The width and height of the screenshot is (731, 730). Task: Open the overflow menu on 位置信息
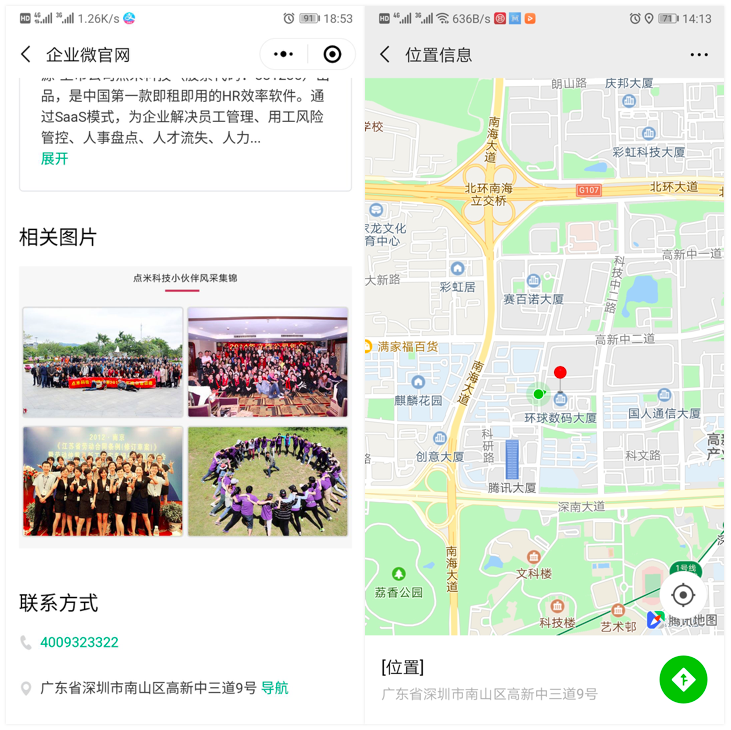[x=699, y=55]
